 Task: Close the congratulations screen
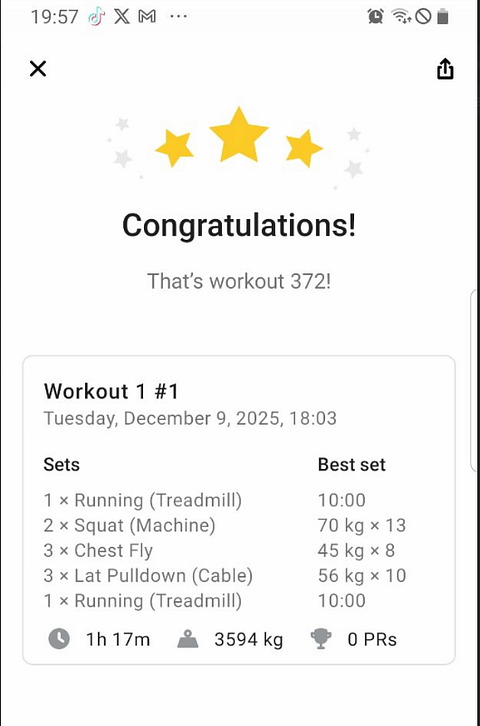pyautogui.click(x=38, y=69)
